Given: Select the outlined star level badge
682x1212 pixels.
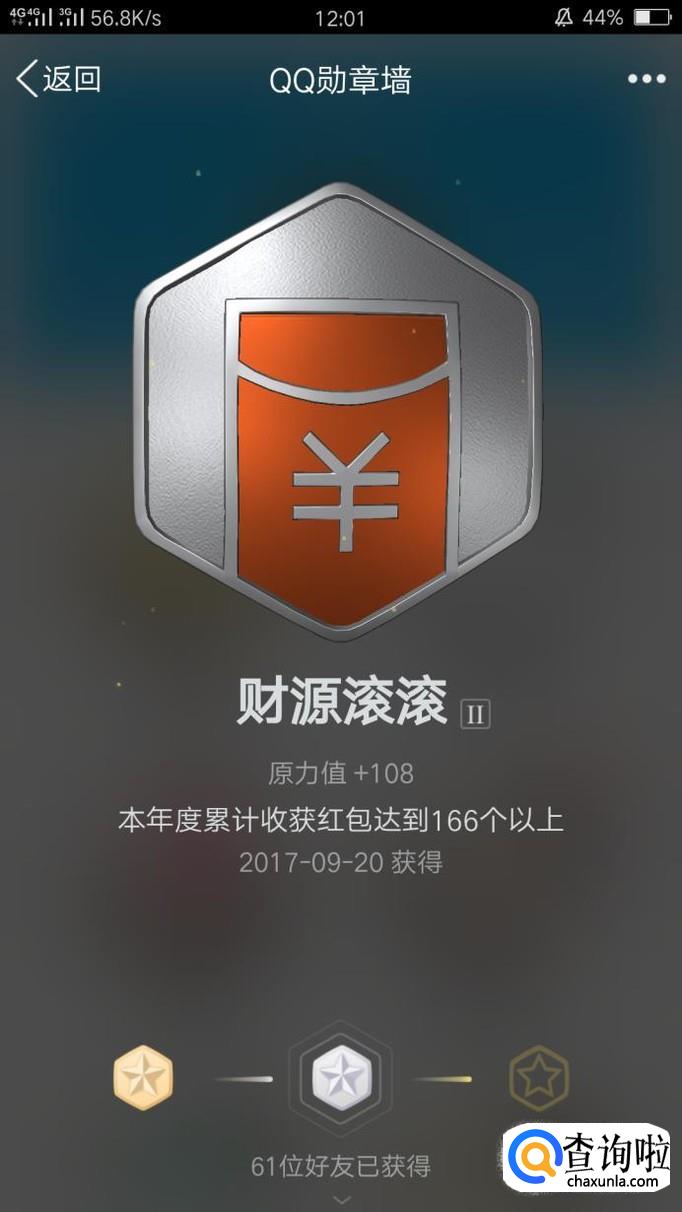Looking at the screenshot, I should pyautogui.click(x=538, y=1079).
